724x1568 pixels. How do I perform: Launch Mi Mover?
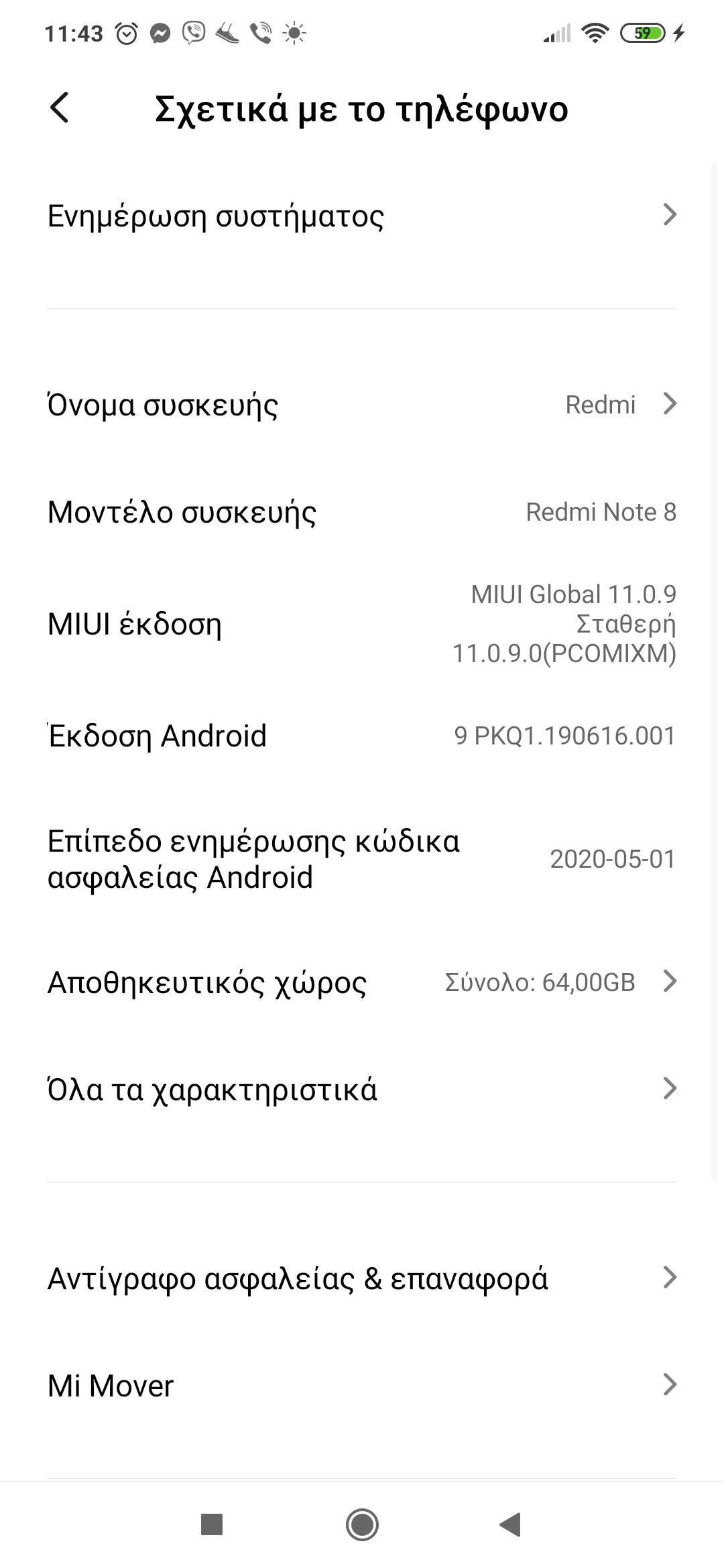pos(362,1386)
